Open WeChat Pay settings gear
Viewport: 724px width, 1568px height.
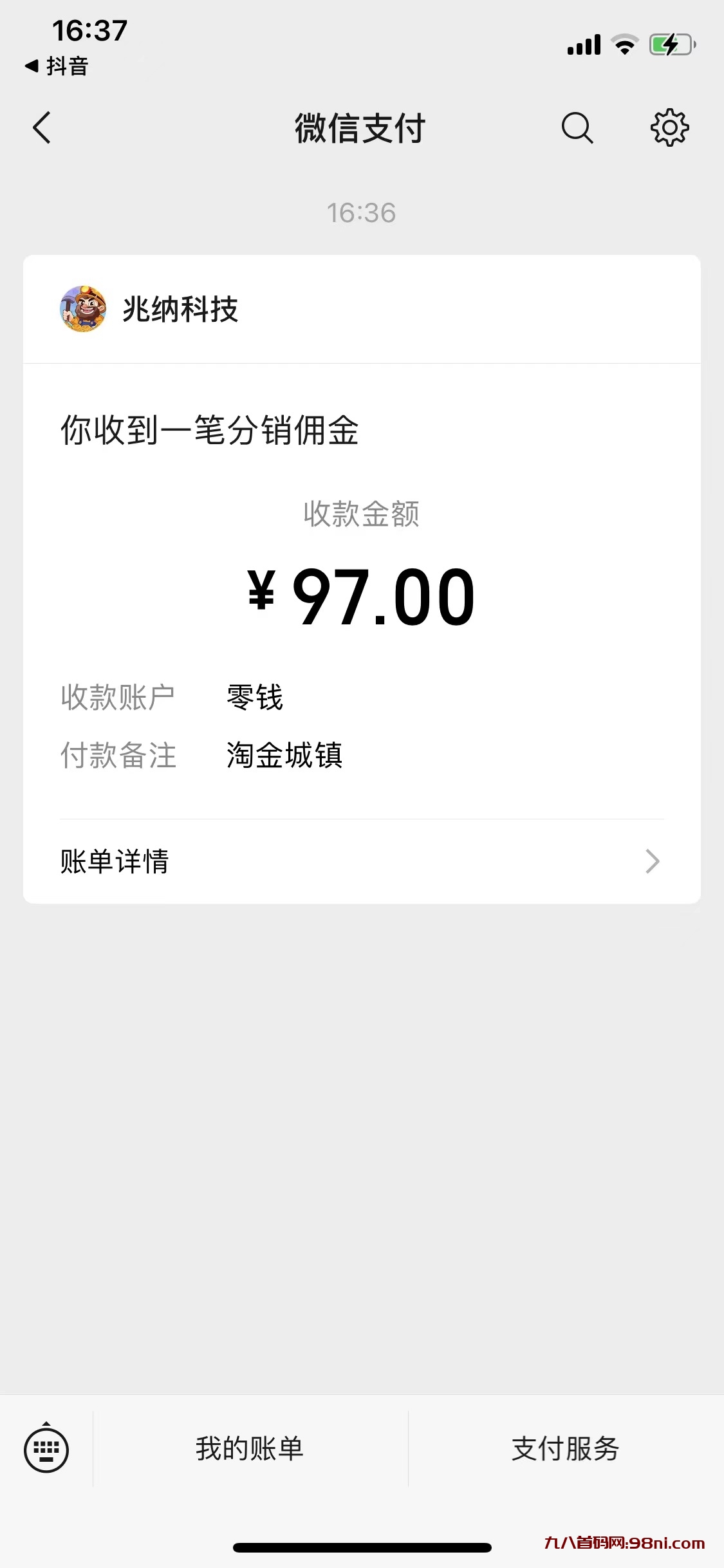tap(670, 127)
